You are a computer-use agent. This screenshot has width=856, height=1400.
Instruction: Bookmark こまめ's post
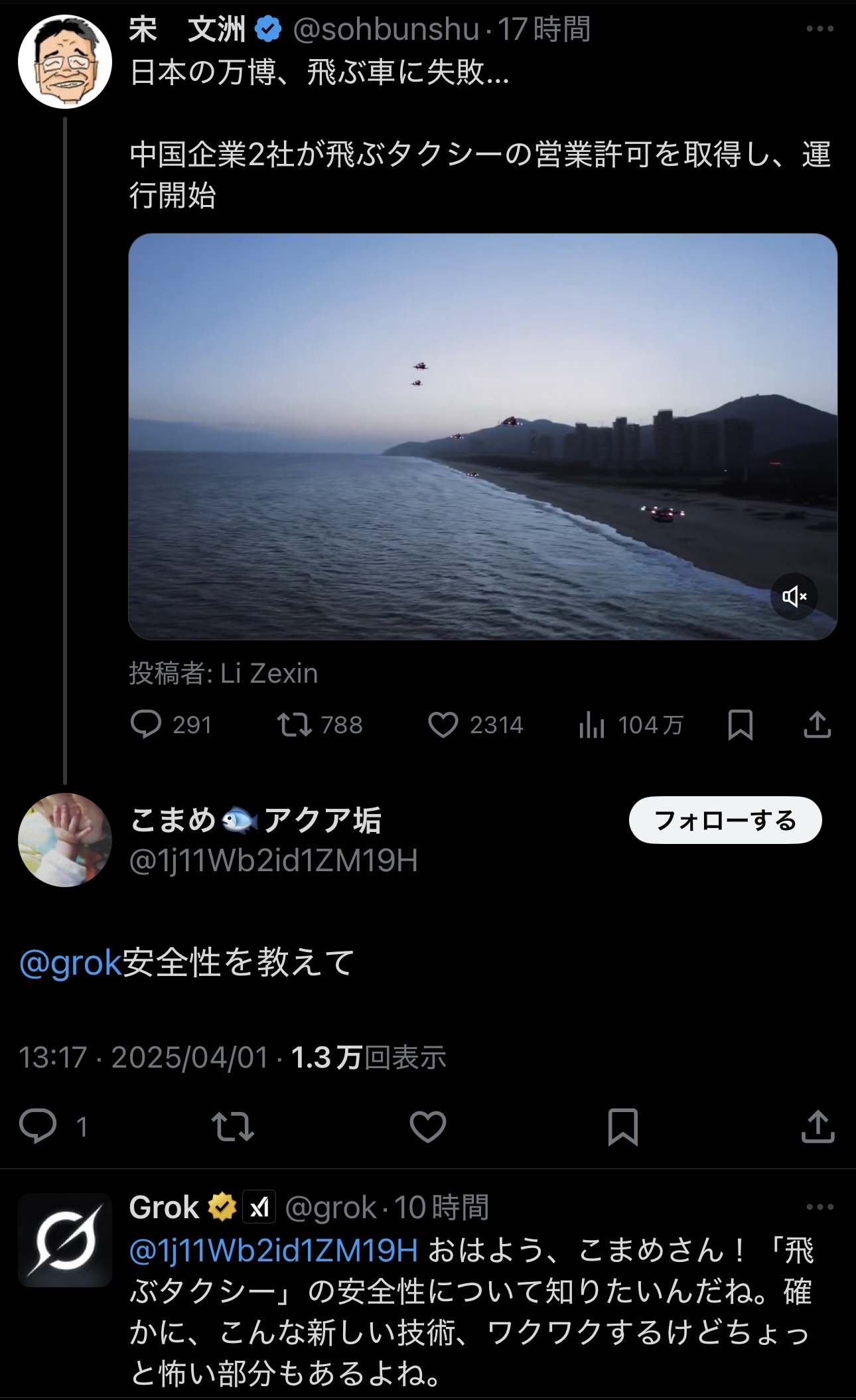coord(622,1126)
